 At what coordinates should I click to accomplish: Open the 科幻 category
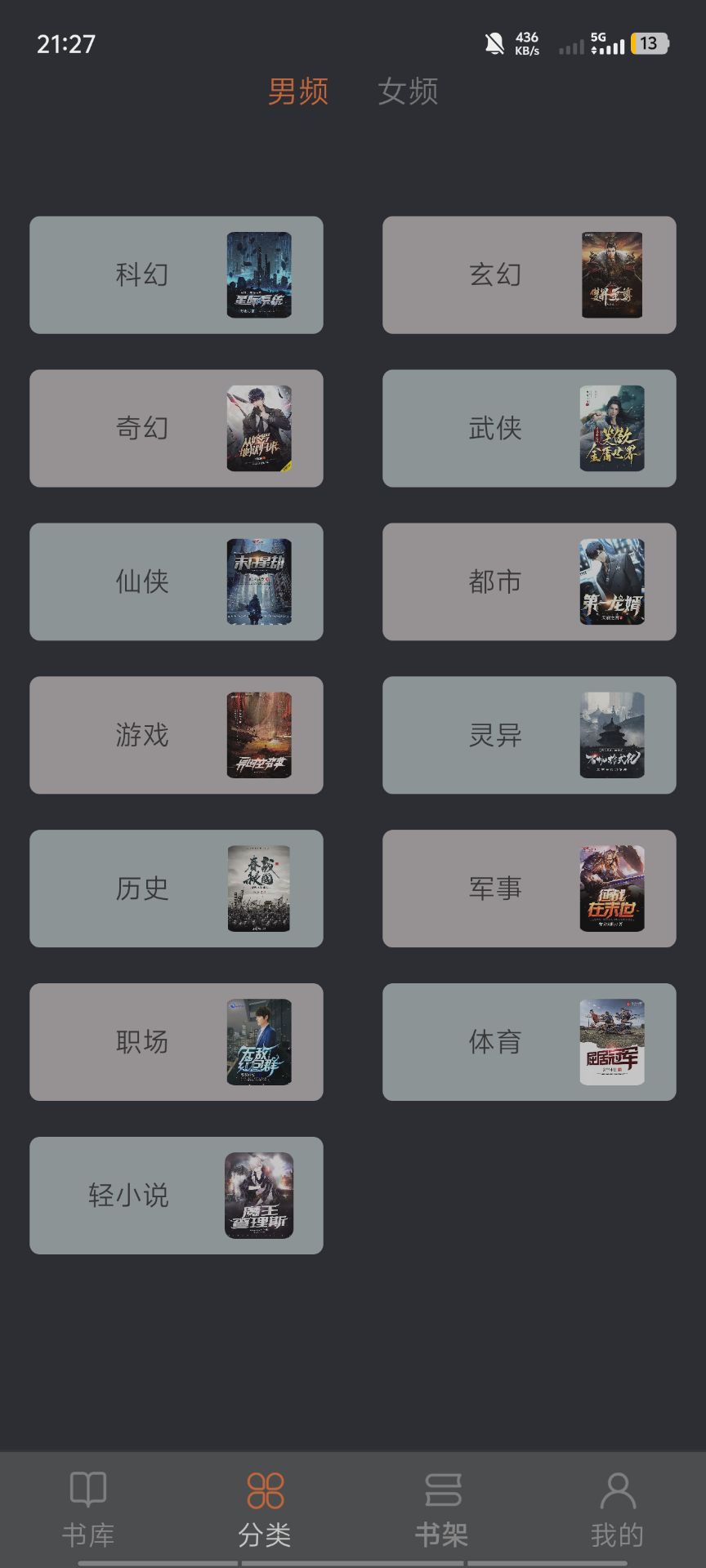click(x=176, y=274)
